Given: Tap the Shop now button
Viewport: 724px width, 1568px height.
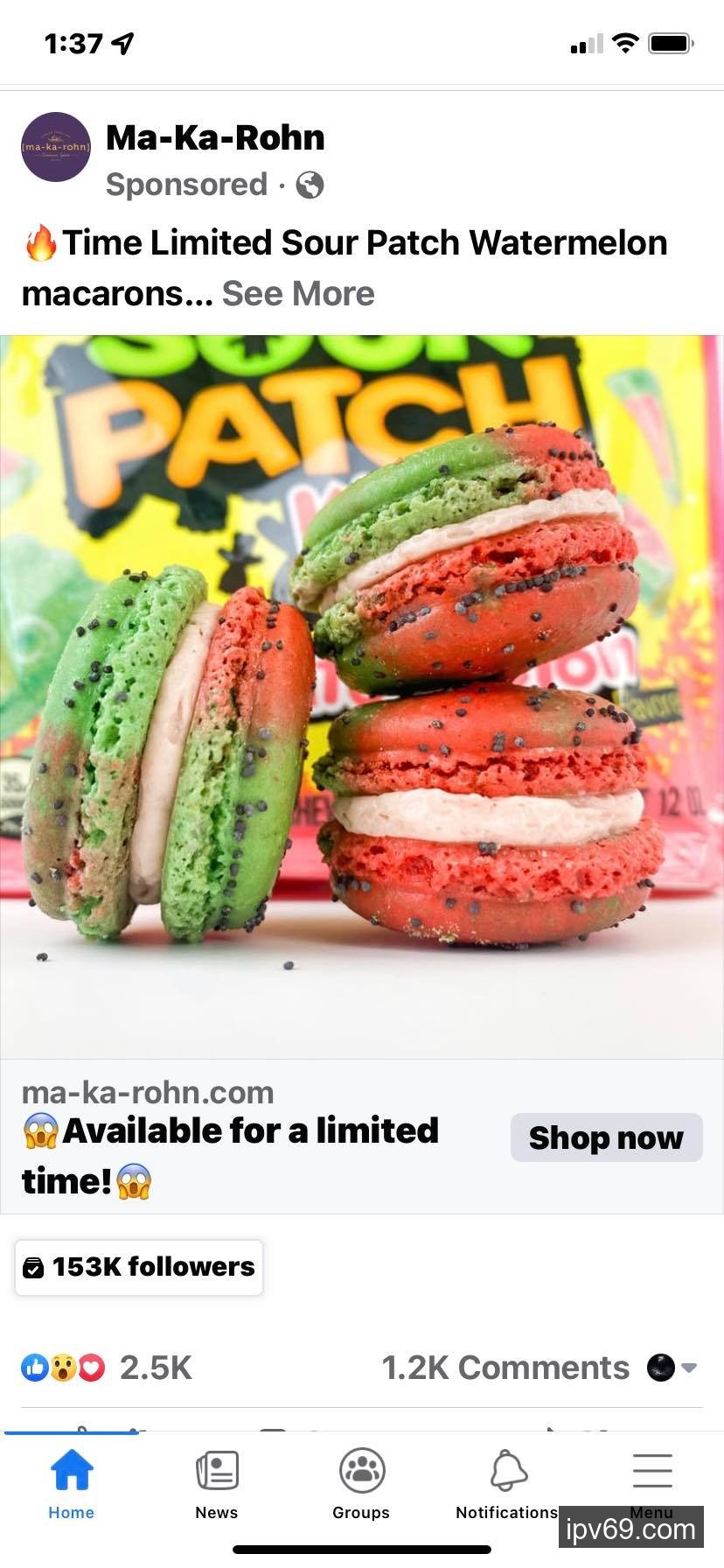Looking at the screenshot, I should (x=606, y=1137).
